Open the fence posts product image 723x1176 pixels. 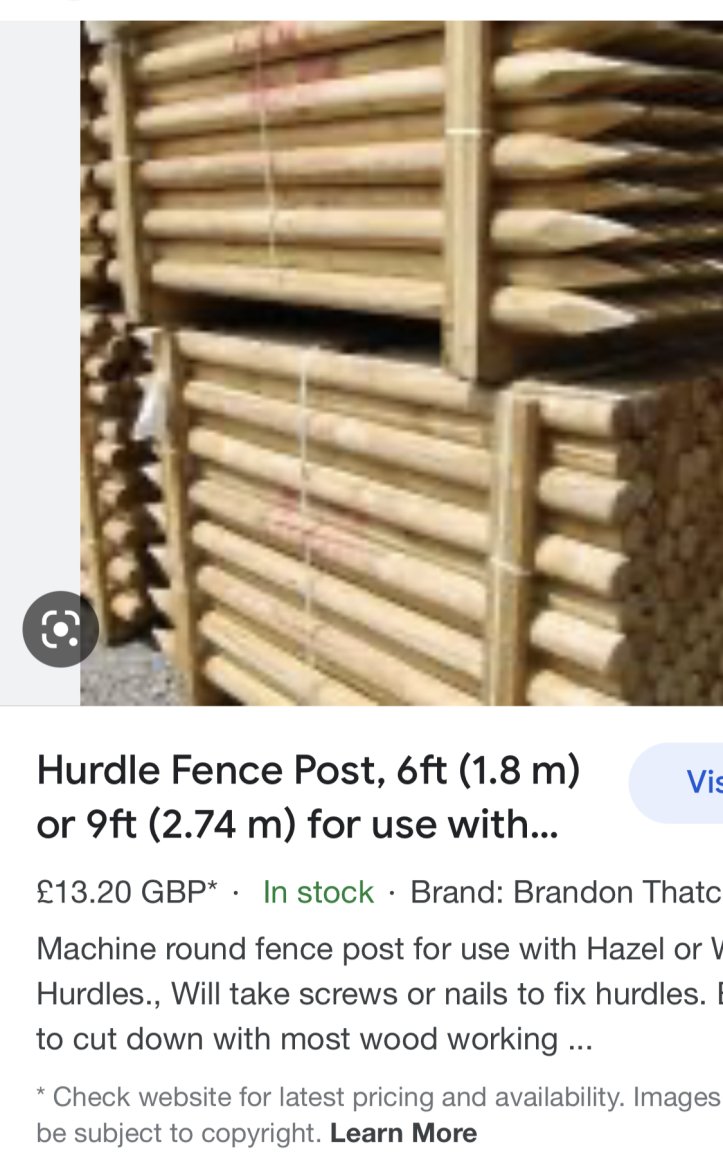400,360
